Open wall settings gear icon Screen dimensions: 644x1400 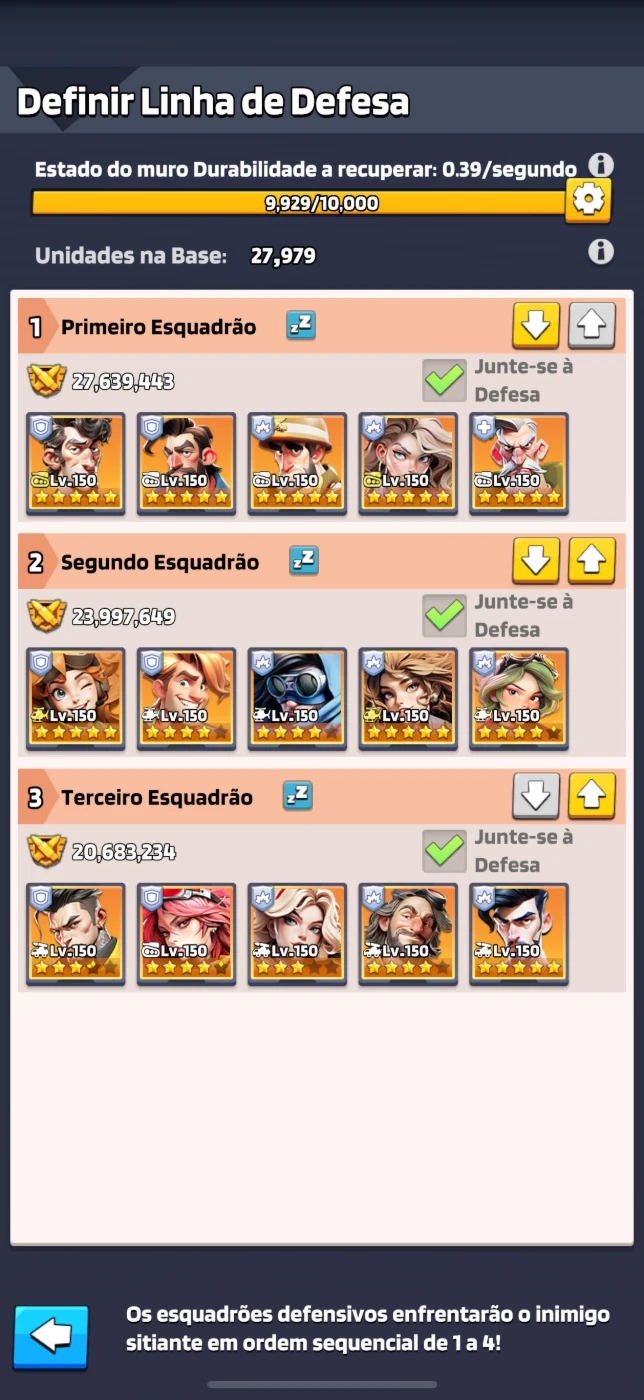588,201
